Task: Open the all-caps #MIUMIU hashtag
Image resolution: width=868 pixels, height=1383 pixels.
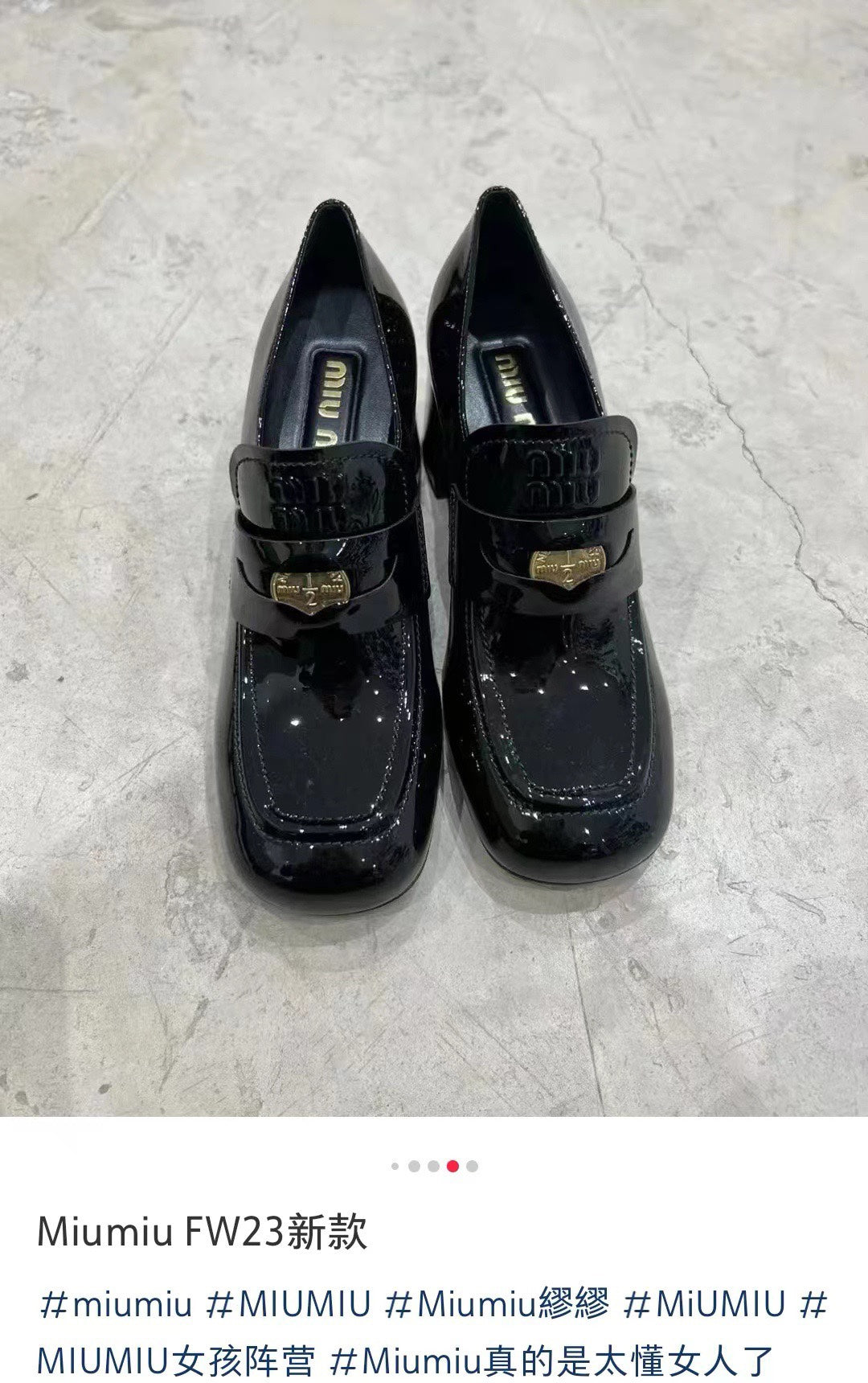Action: click(289, 1304)
